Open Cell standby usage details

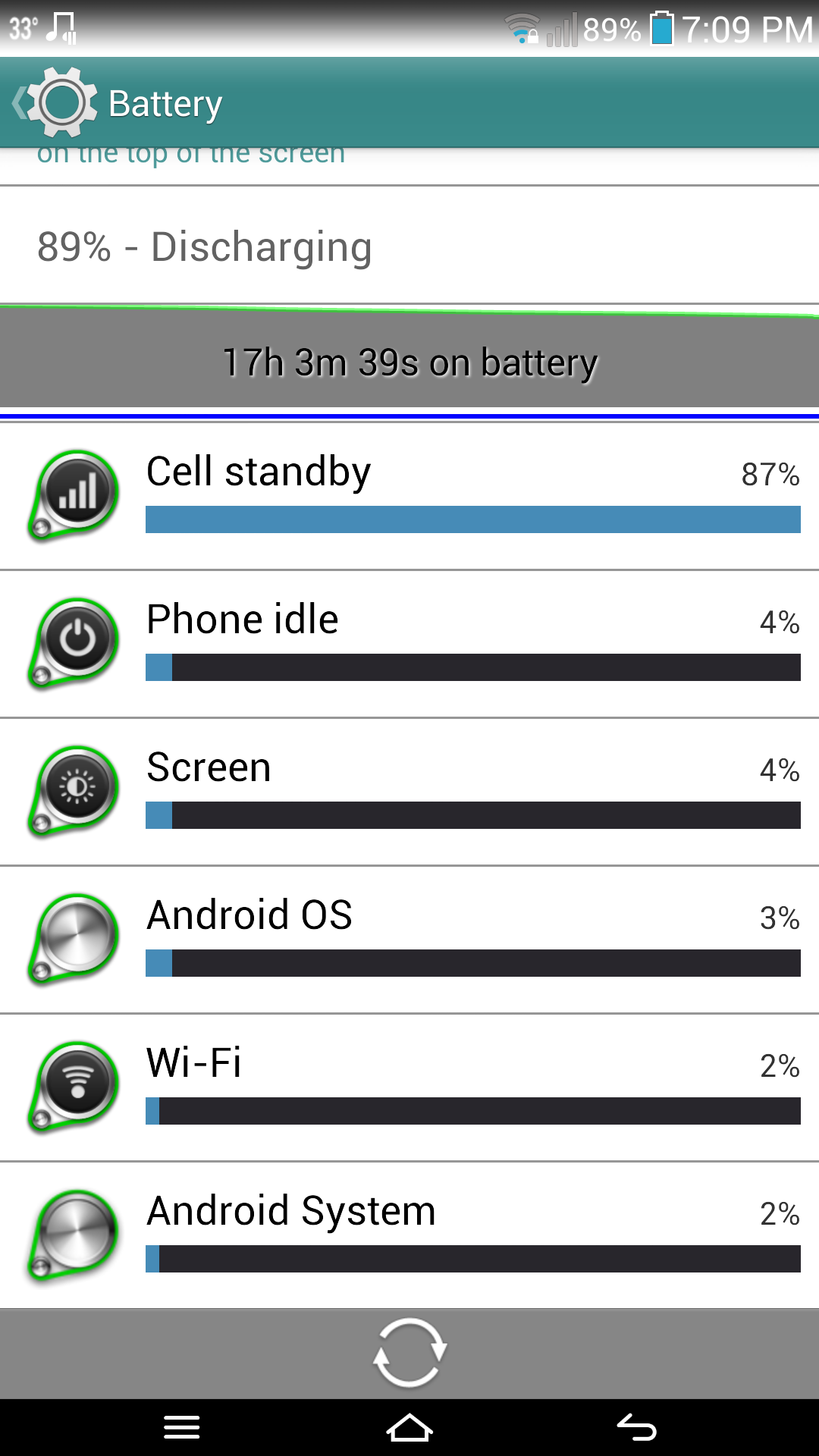coord(409,496)
